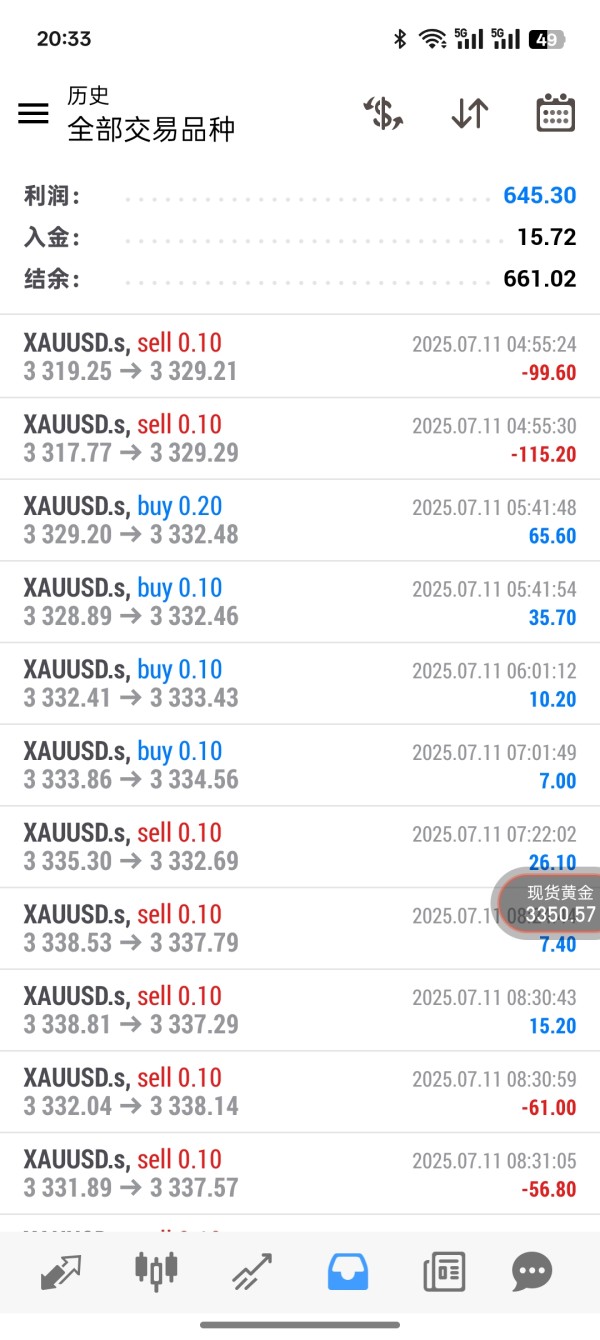The image size is (600, 1340).
Task: View the buy trade with 10.20 profit
Action: tap(300, 684)
